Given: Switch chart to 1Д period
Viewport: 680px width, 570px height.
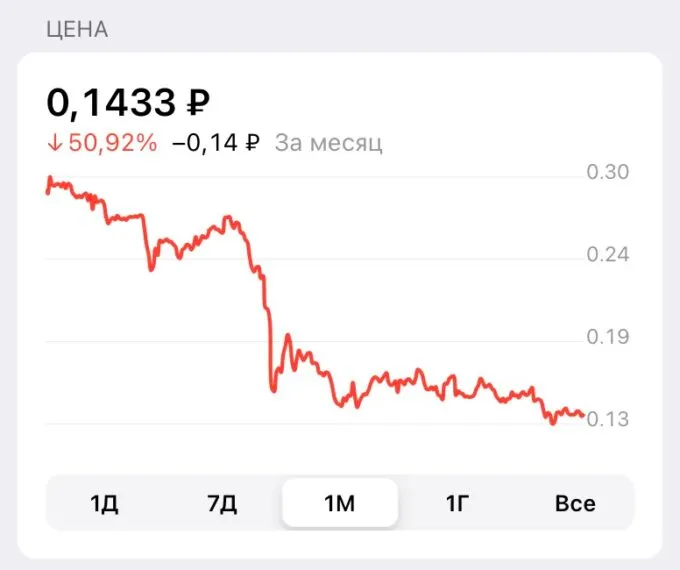Looking at the screenshot, I should click(x=104, y=503).
